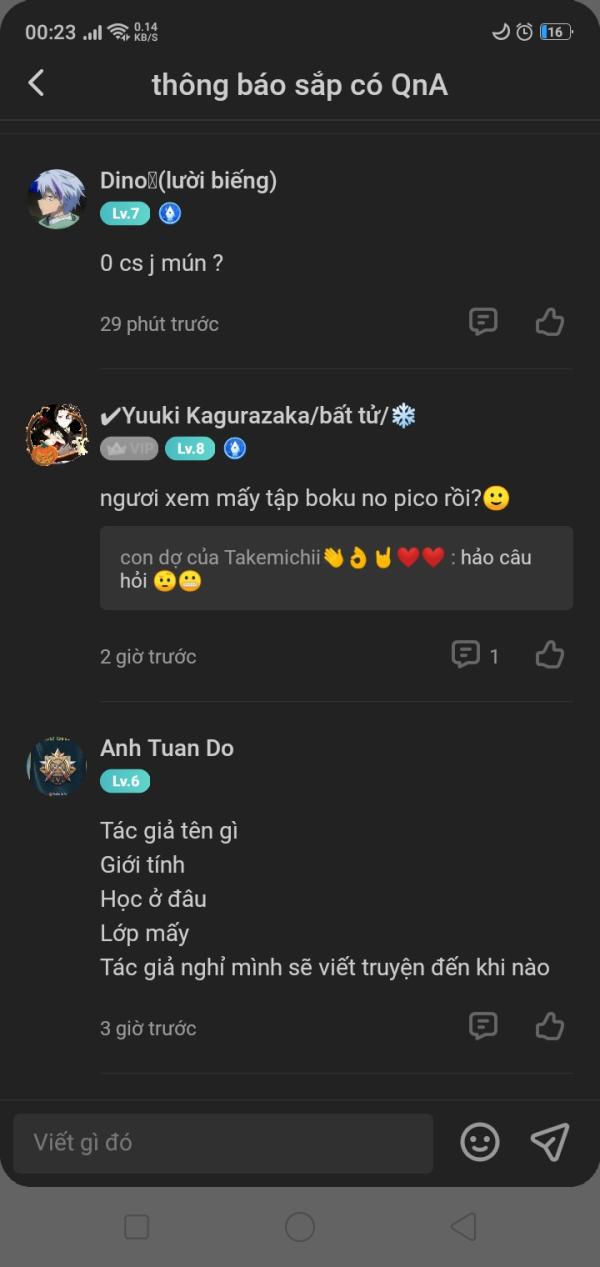Image resolution: width=600 pixels, height=1267 pixels.
Task: Open replies to Yuuki Kagurazaka's comment
Action: (x=475, y=655)
